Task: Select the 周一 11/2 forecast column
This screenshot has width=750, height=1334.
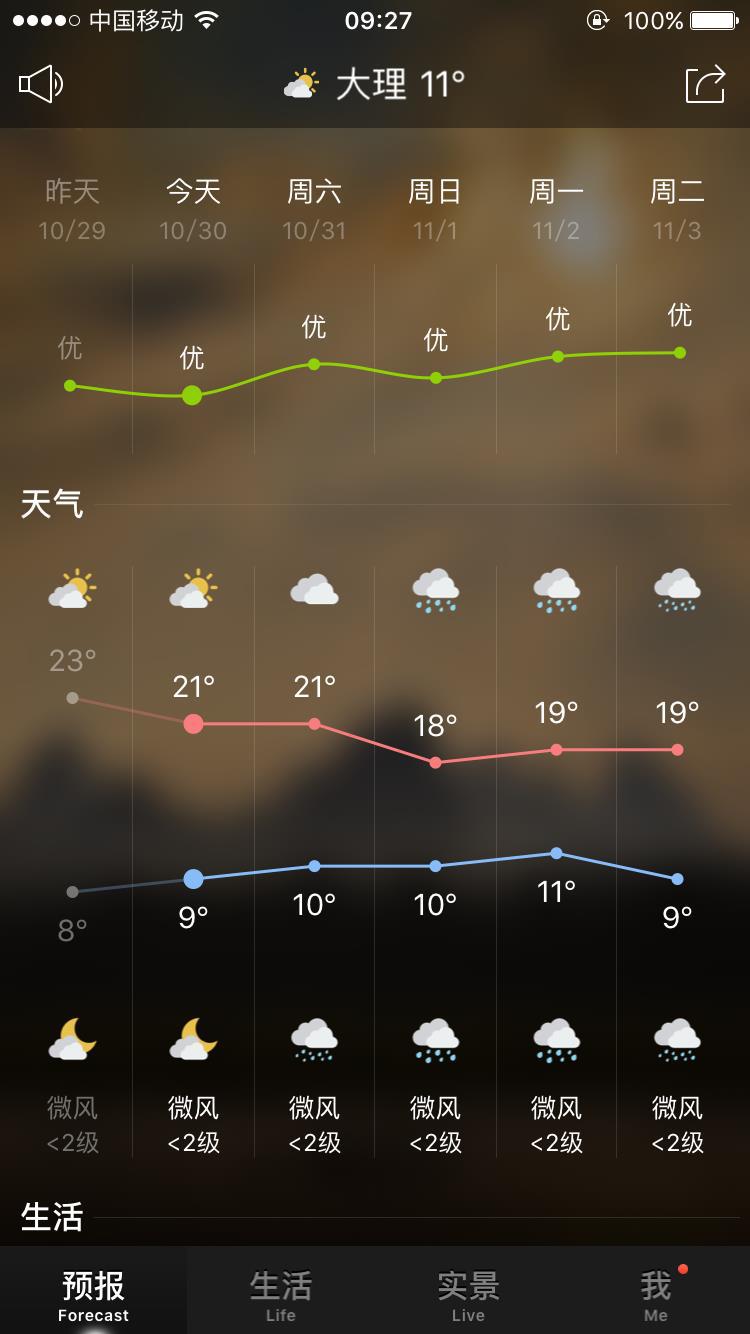Action: pos(556,210)
